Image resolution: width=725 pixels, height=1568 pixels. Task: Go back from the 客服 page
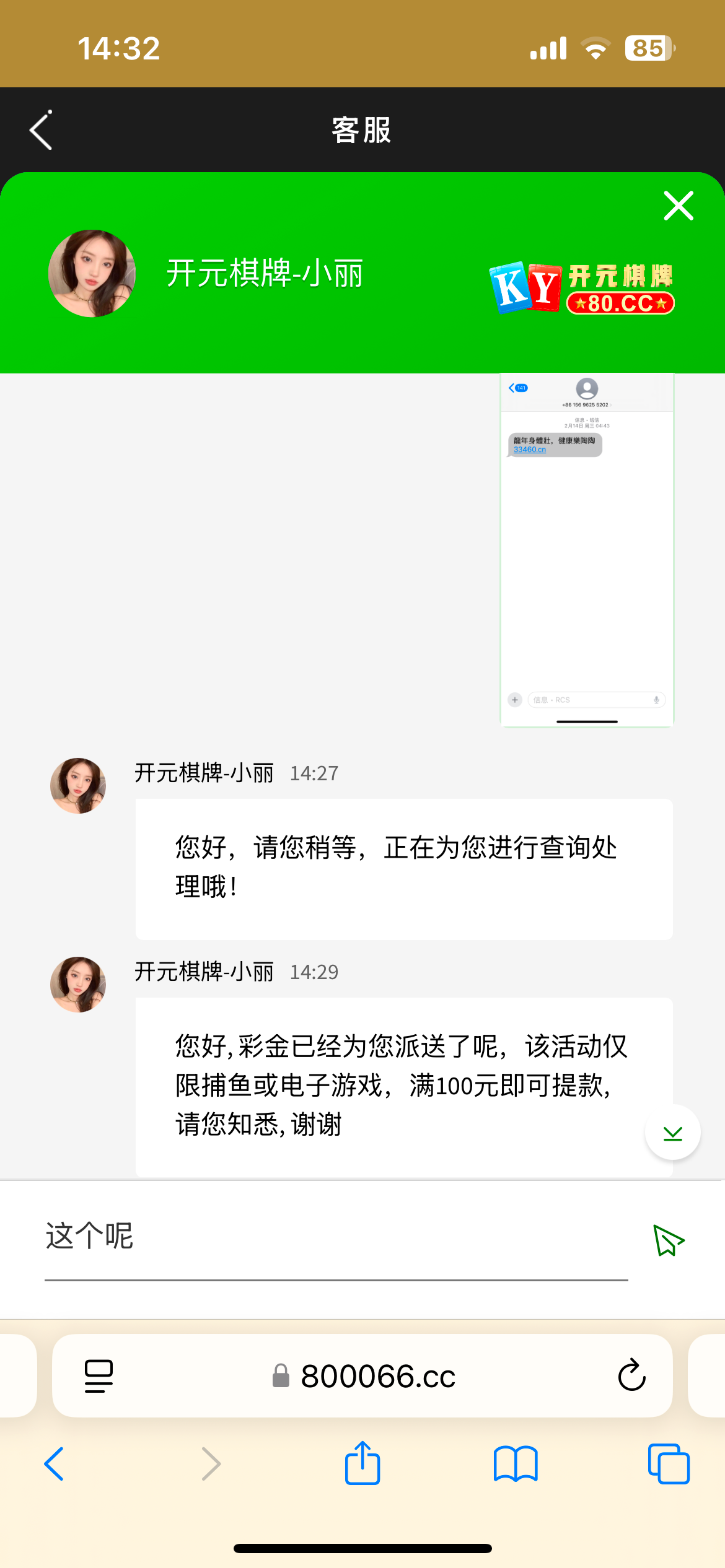[x=41, y=130]
